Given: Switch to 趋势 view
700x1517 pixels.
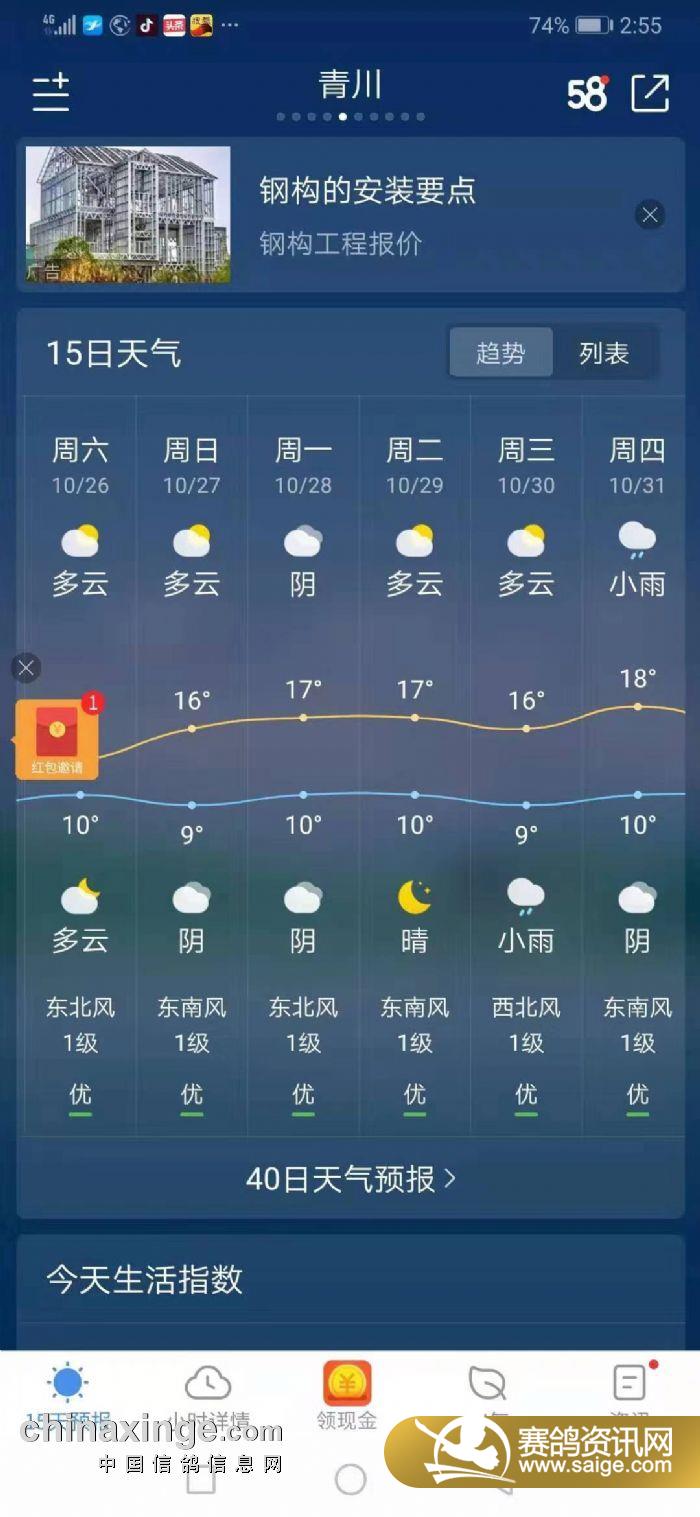Looking at the screenshot, I should pos(500,353).
